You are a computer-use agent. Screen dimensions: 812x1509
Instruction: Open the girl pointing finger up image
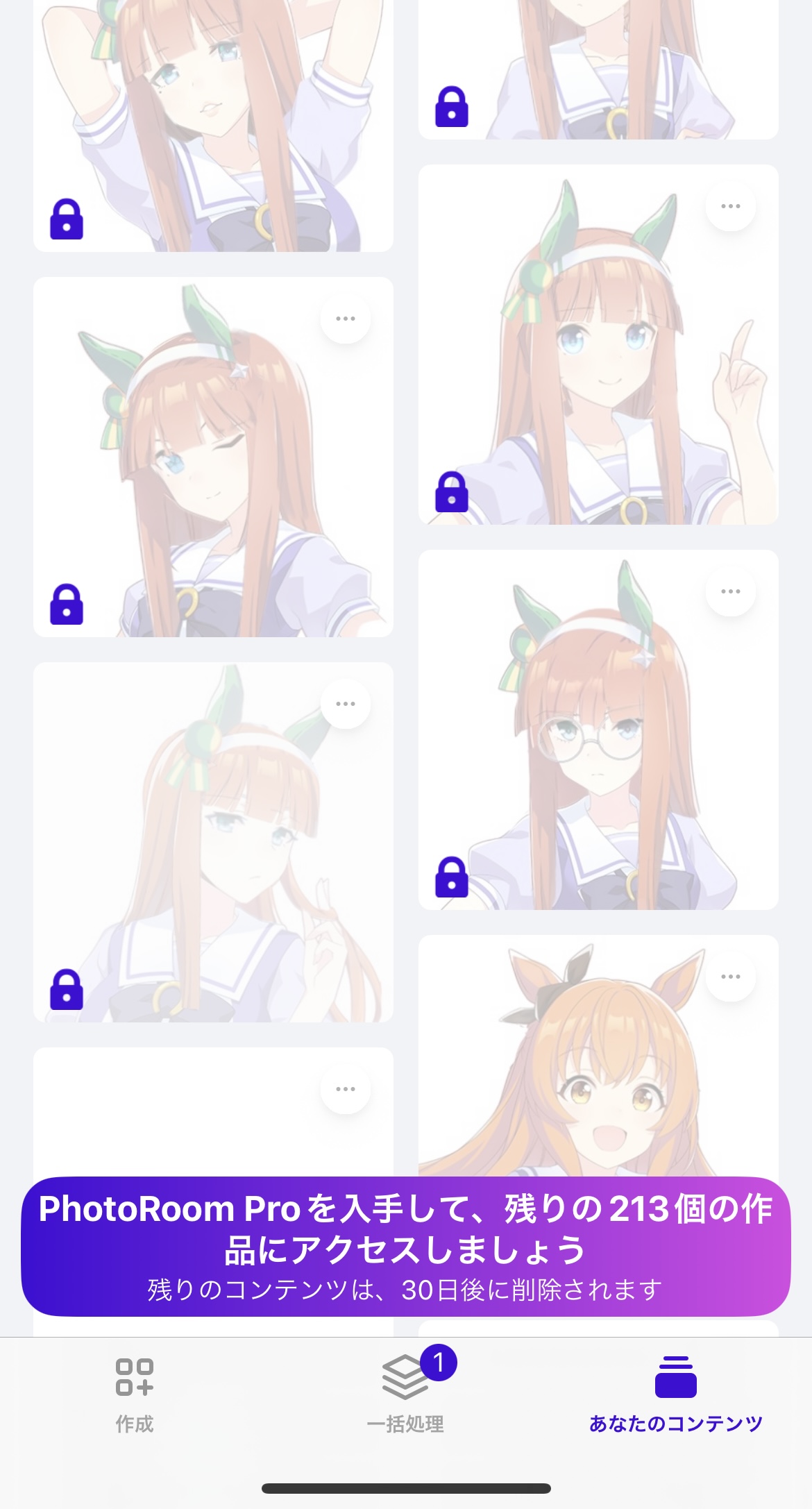[x=598, y=344]
